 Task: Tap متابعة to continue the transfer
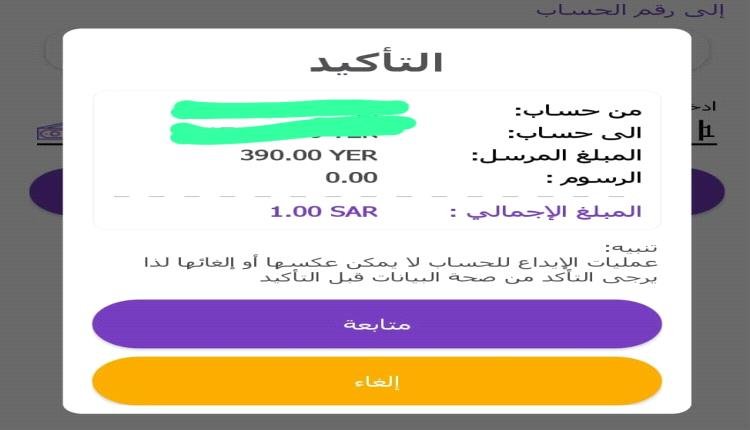coord(377,324)
